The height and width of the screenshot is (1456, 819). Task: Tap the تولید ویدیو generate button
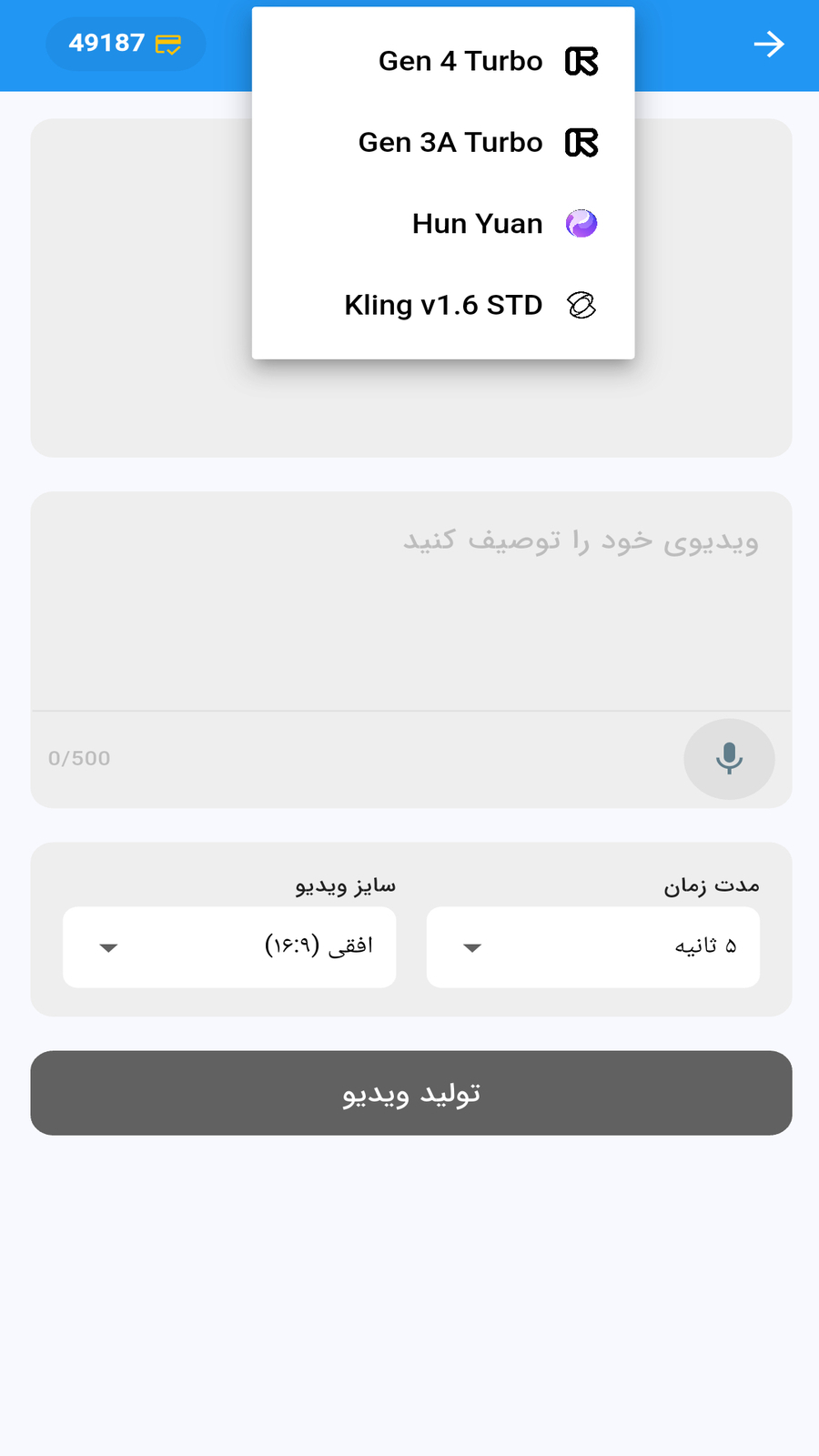[411, 1093]
